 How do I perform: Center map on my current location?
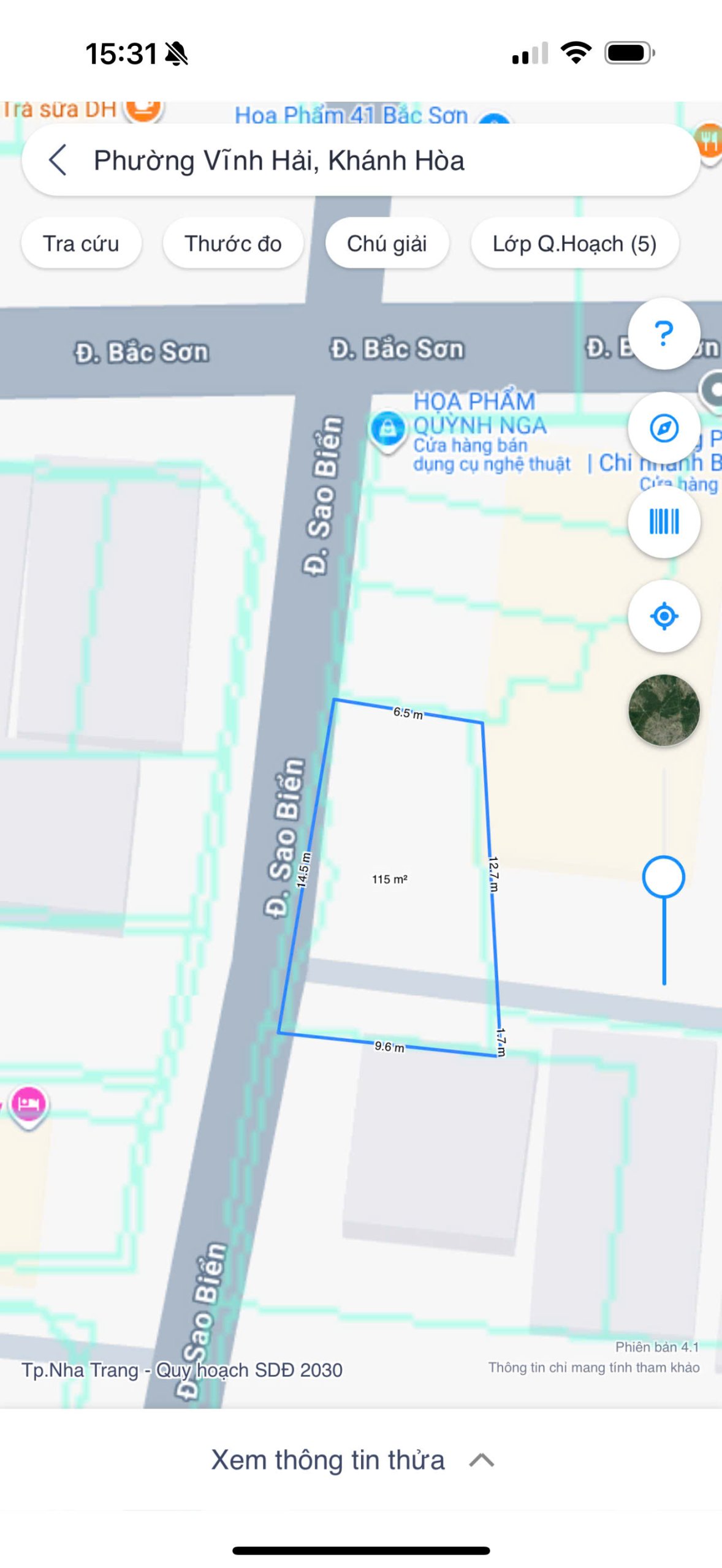[664, 616]
